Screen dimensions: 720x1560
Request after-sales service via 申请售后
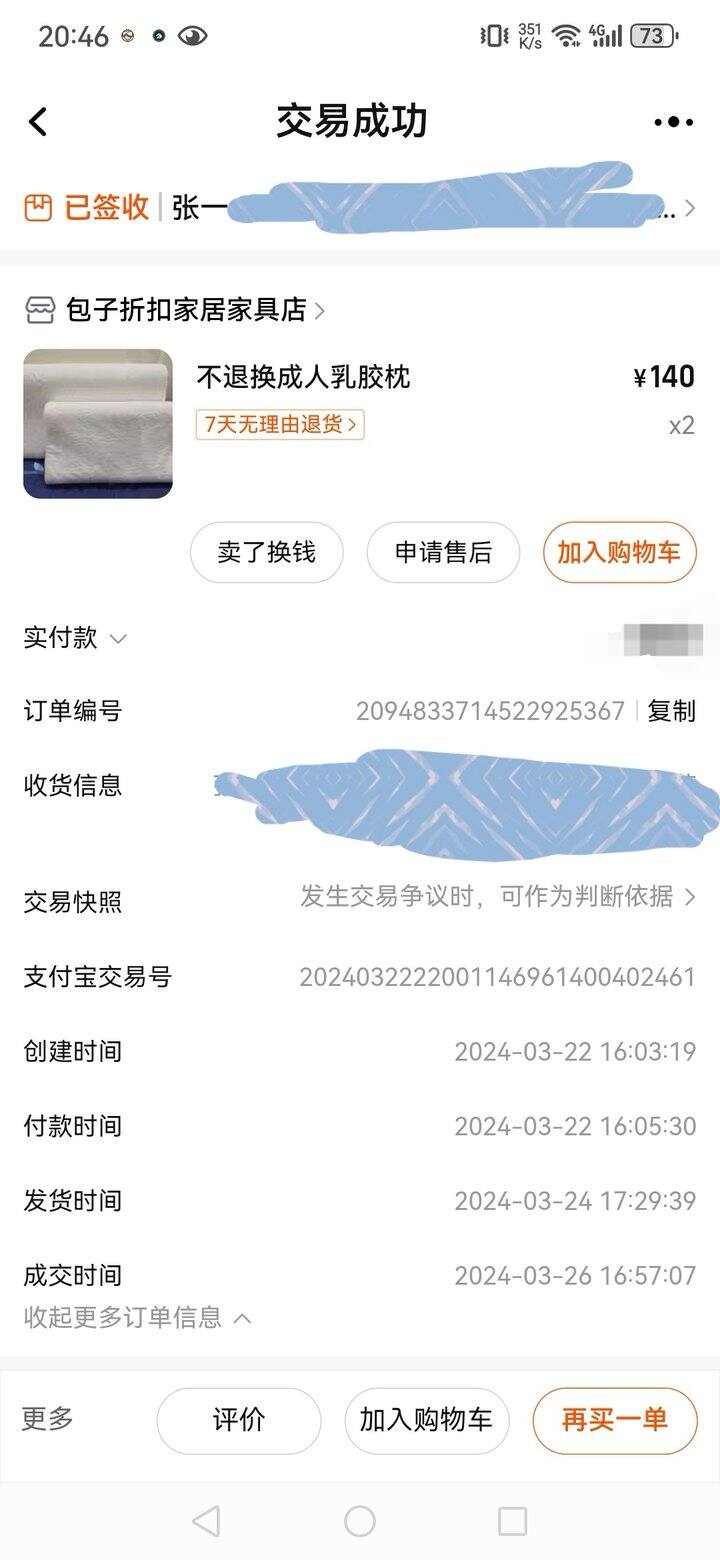coord(443,552)
